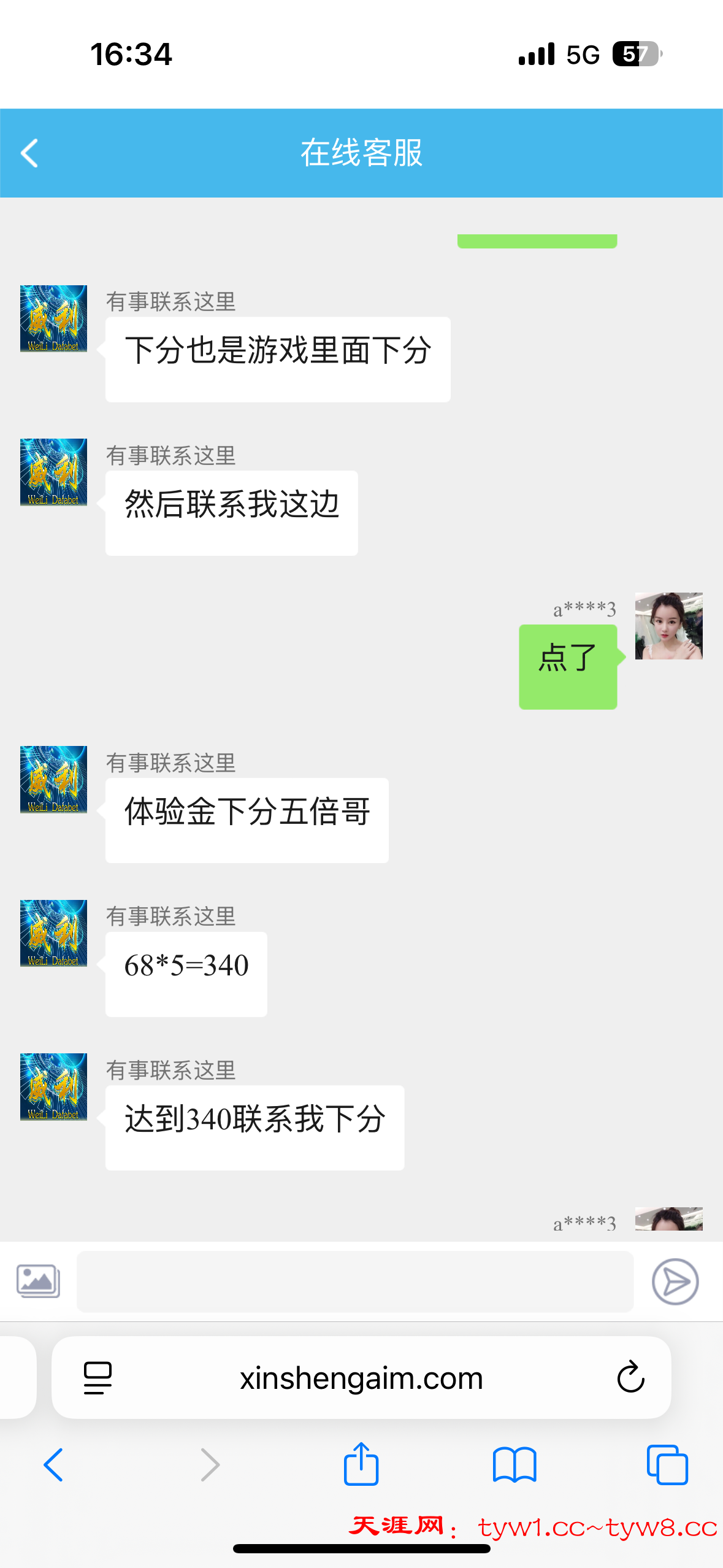
Task: Navigate back in Safari browser
Action: 54,1465
